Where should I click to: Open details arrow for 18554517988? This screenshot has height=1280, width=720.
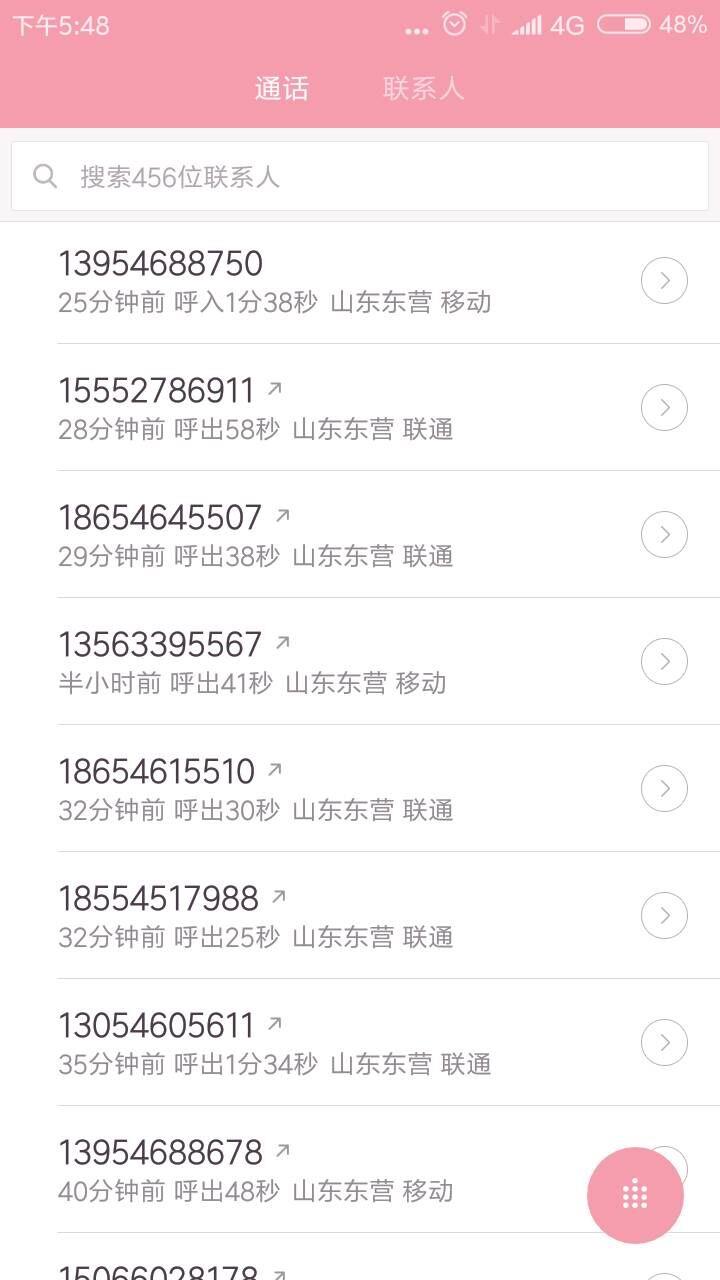[664, 916]
